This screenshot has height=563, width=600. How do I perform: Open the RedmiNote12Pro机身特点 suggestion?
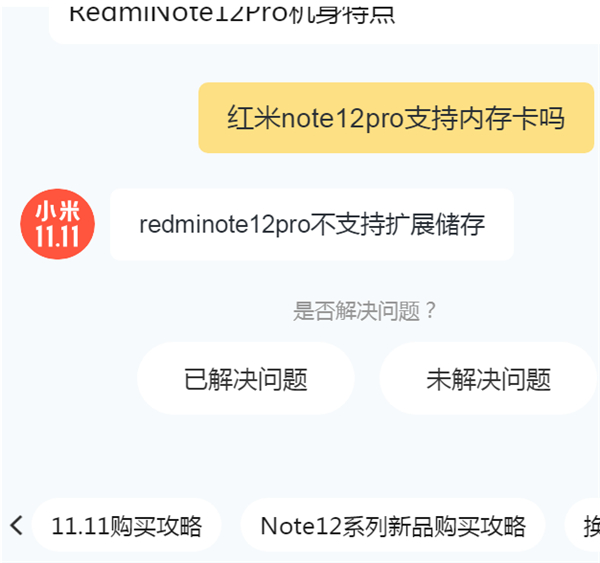point(232,16)
